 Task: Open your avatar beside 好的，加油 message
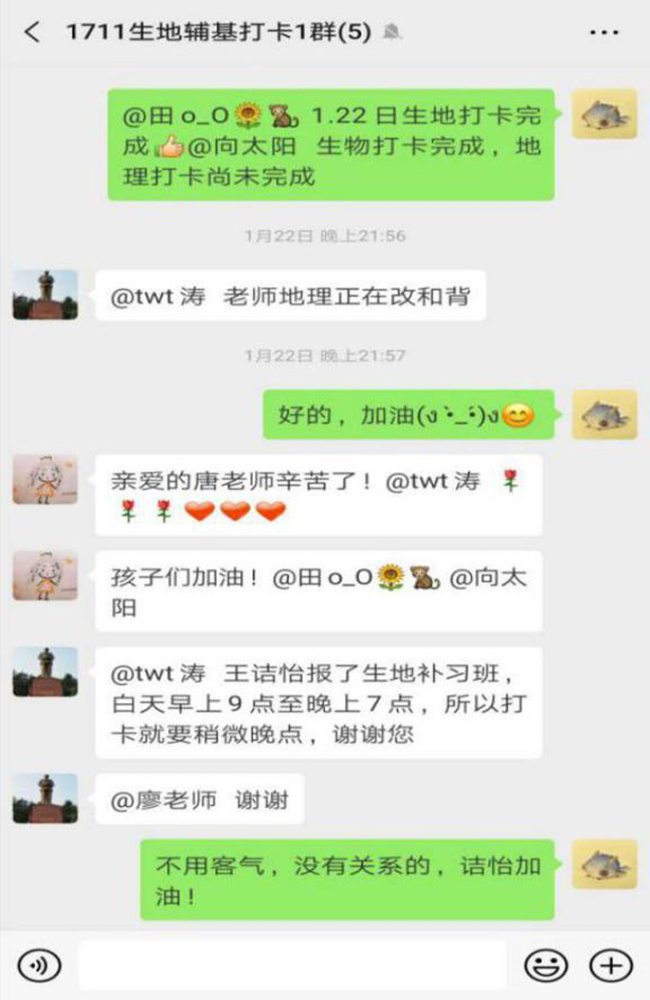(x=605, y=415)
